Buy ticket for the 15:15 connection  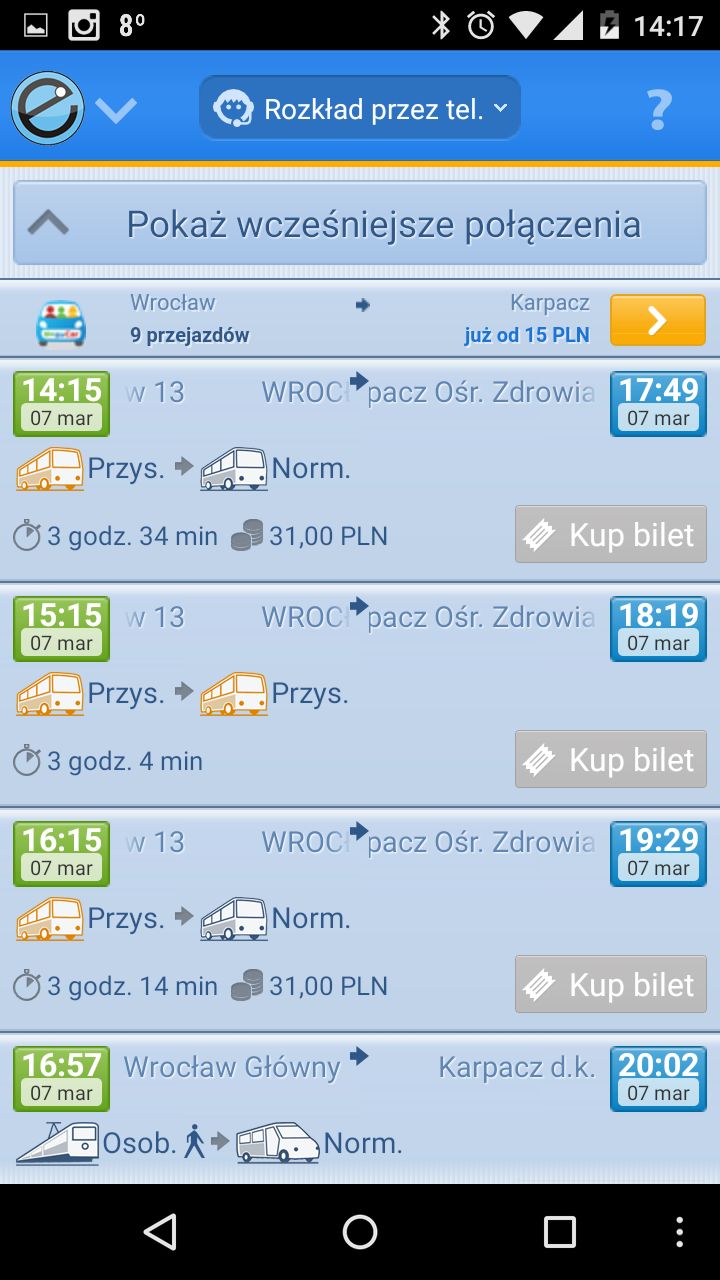(x=611, y=760)
